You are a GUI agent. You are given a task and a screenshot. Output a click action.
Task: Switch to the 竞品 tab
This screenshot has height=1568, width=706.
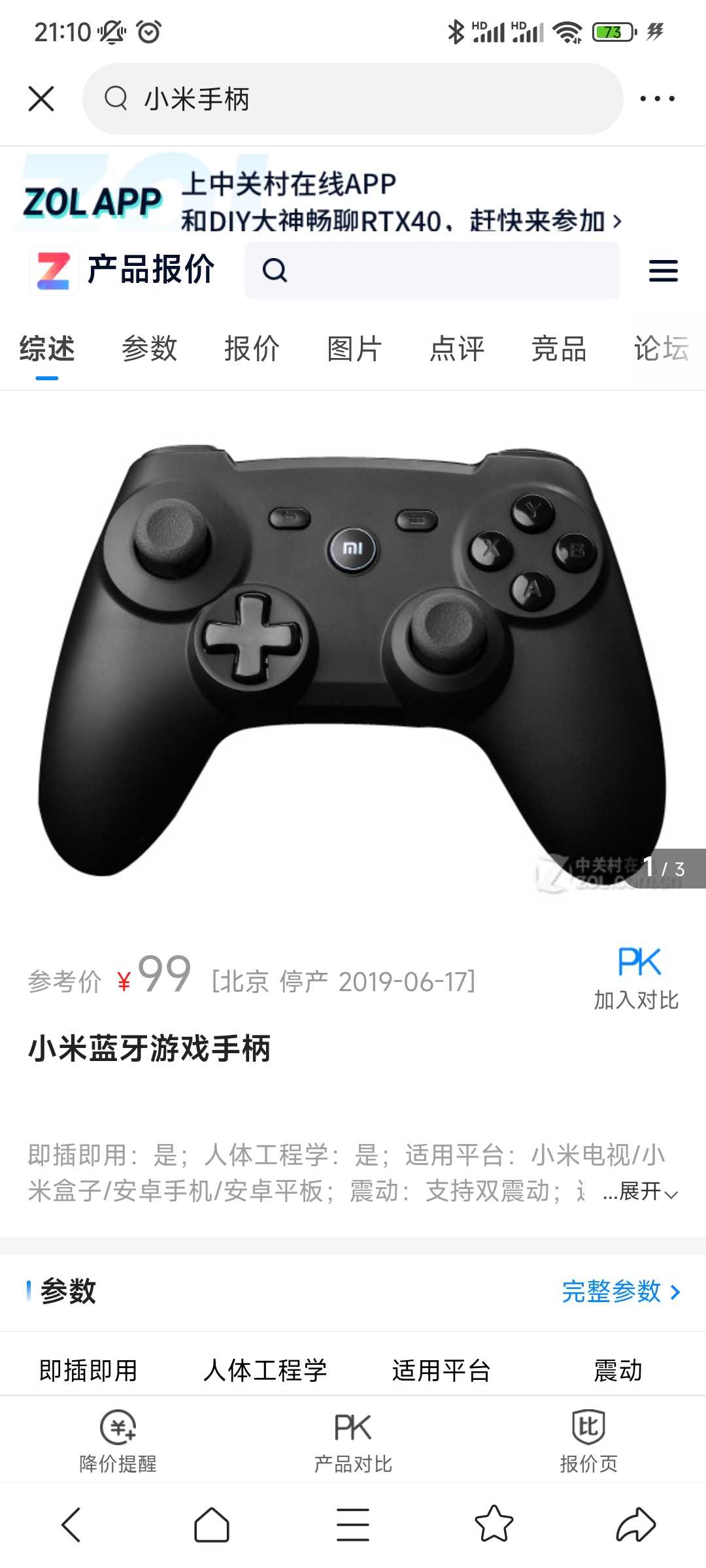tap(559, 349)
